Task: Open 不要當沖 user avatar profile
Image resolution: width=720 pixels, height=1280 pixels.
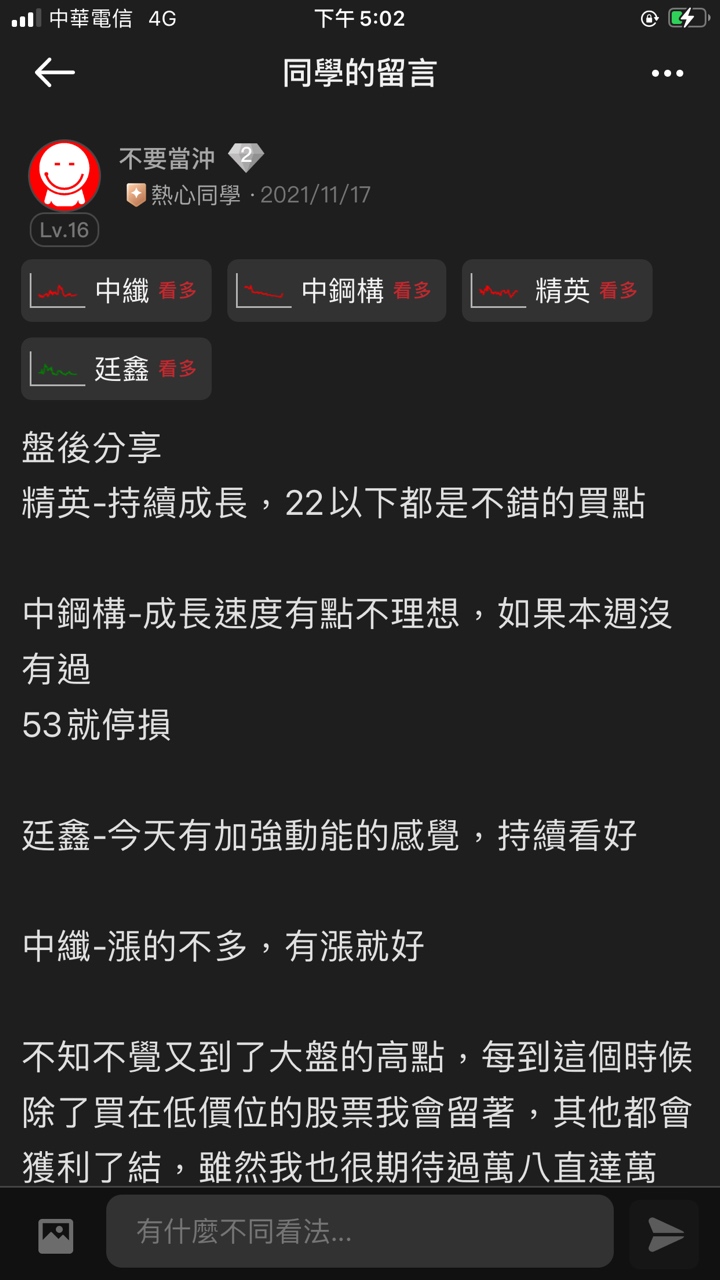Action: (65, 176)
